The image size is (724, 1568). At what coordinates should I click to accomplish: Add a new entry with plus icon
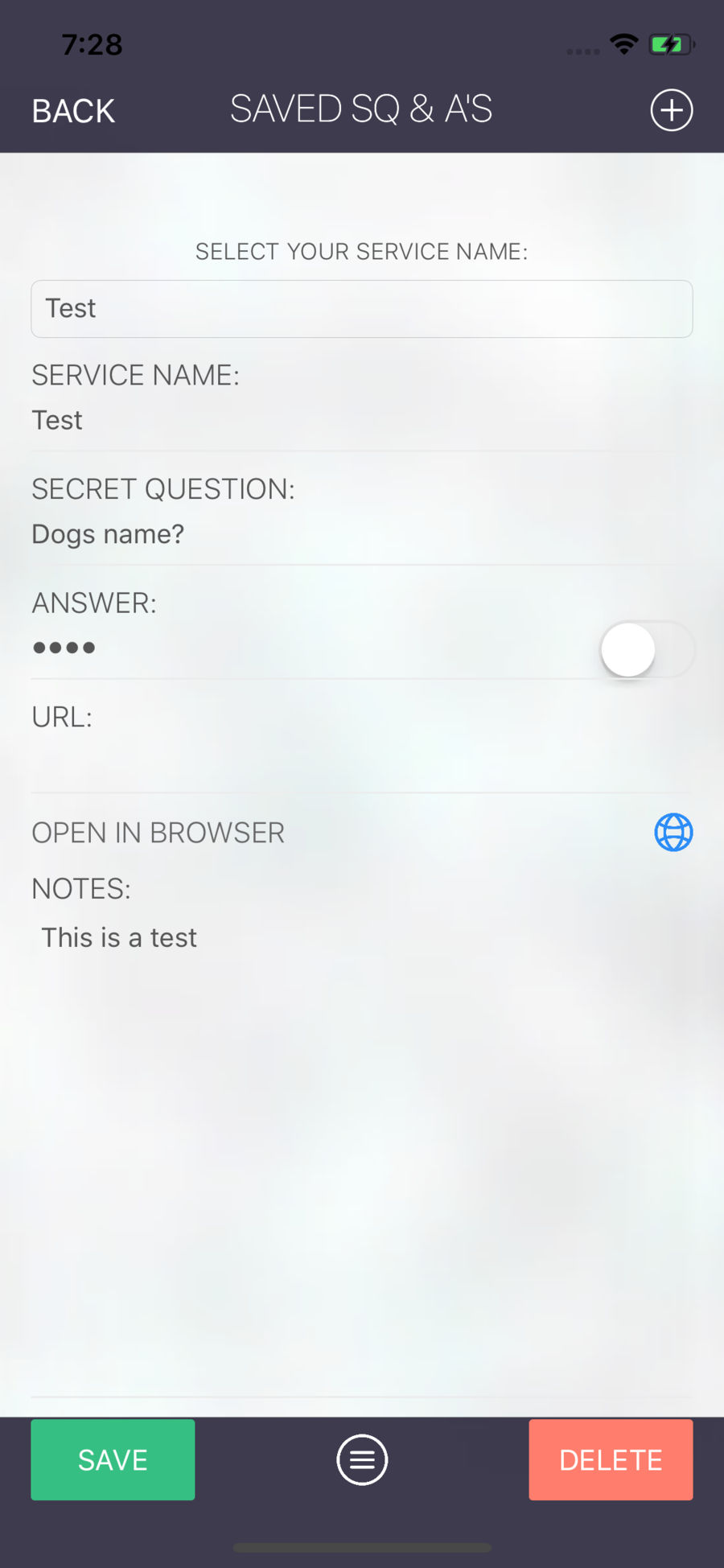[x=672, y=110]
